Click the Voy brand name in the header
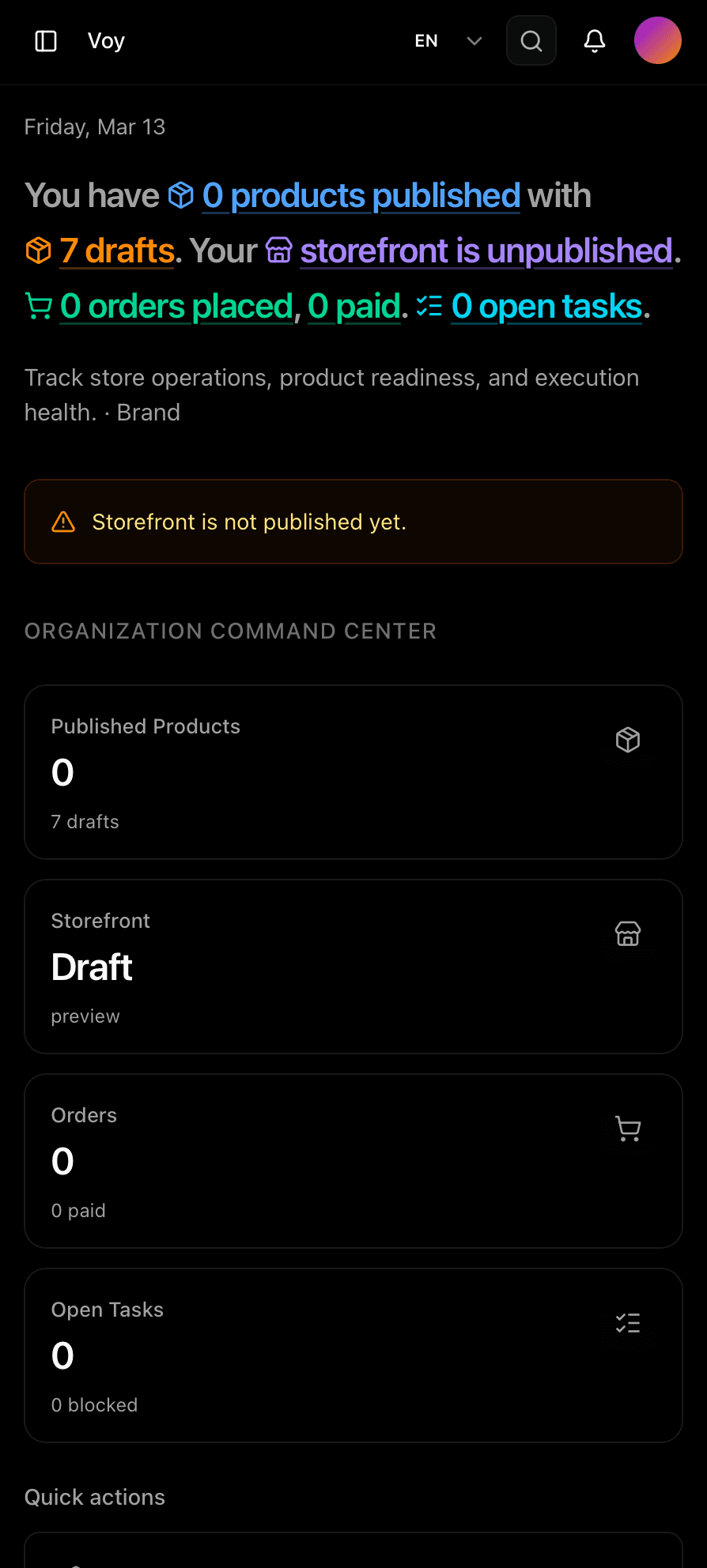Screen dimensions: 707x1568 (106, 41)
